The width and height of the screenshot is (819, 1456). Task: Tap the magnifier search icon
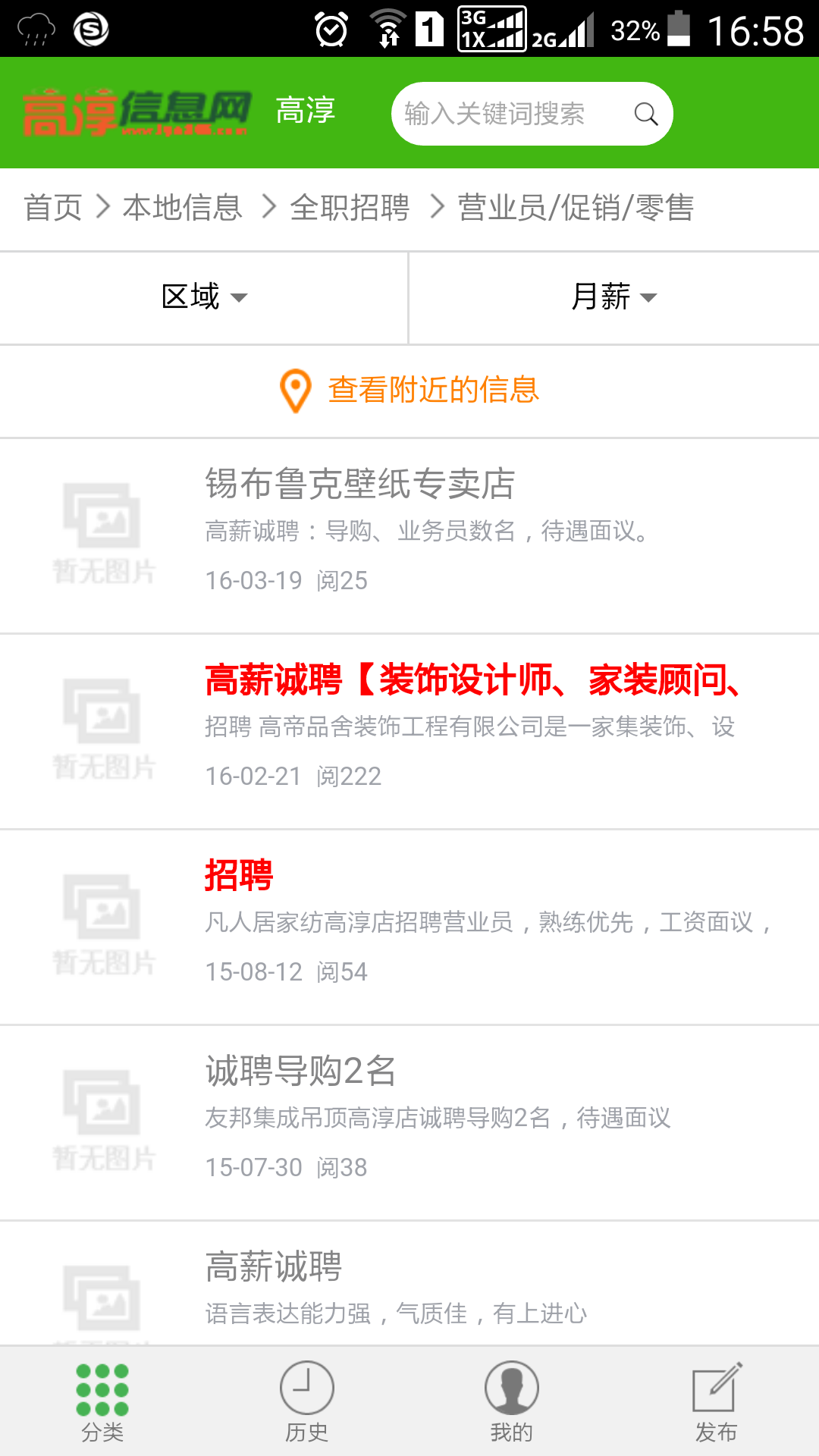click(645, 114)
